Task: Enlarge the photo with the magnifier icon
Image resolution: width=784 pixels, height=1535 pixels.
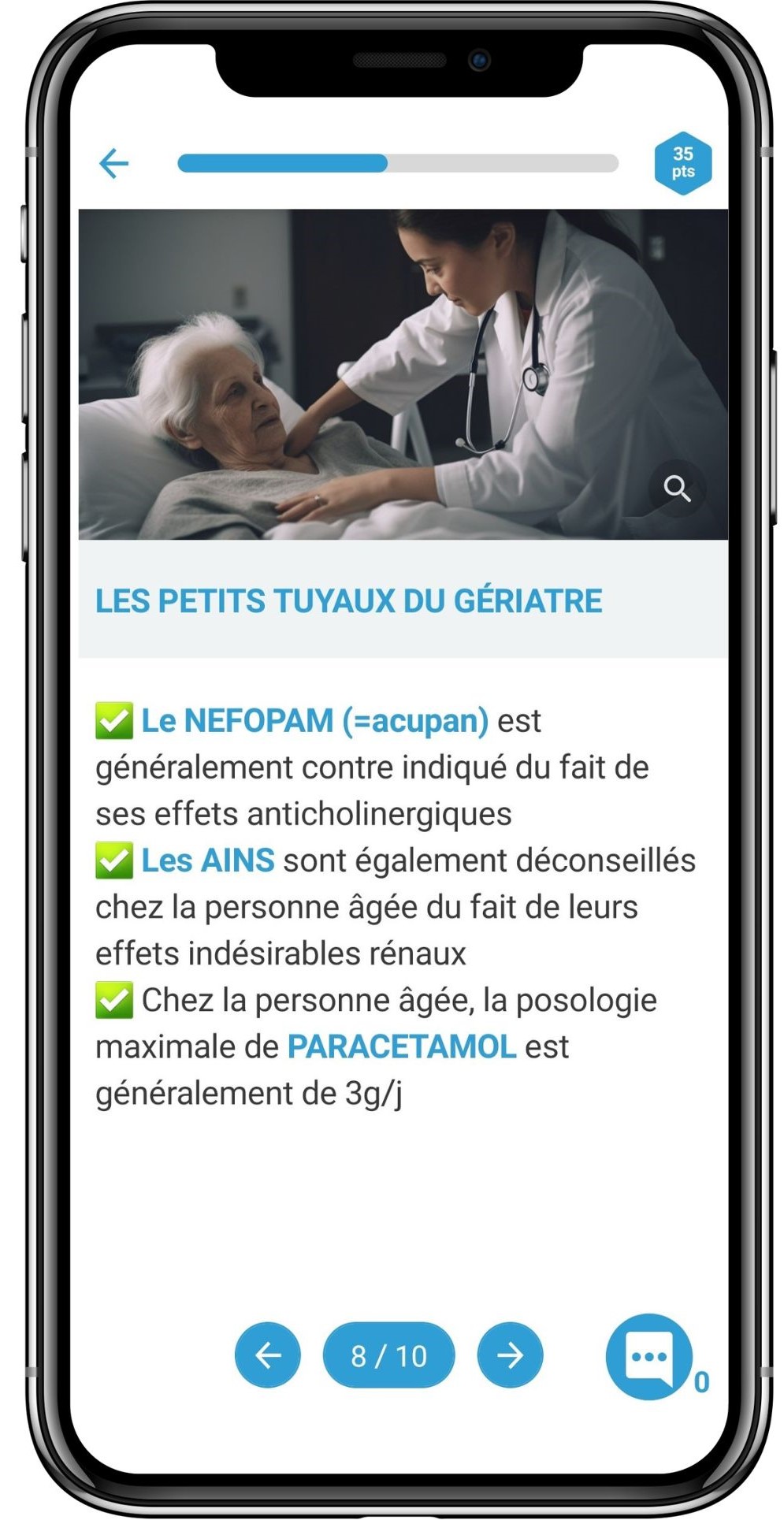Action: click(x=677, y=489)
